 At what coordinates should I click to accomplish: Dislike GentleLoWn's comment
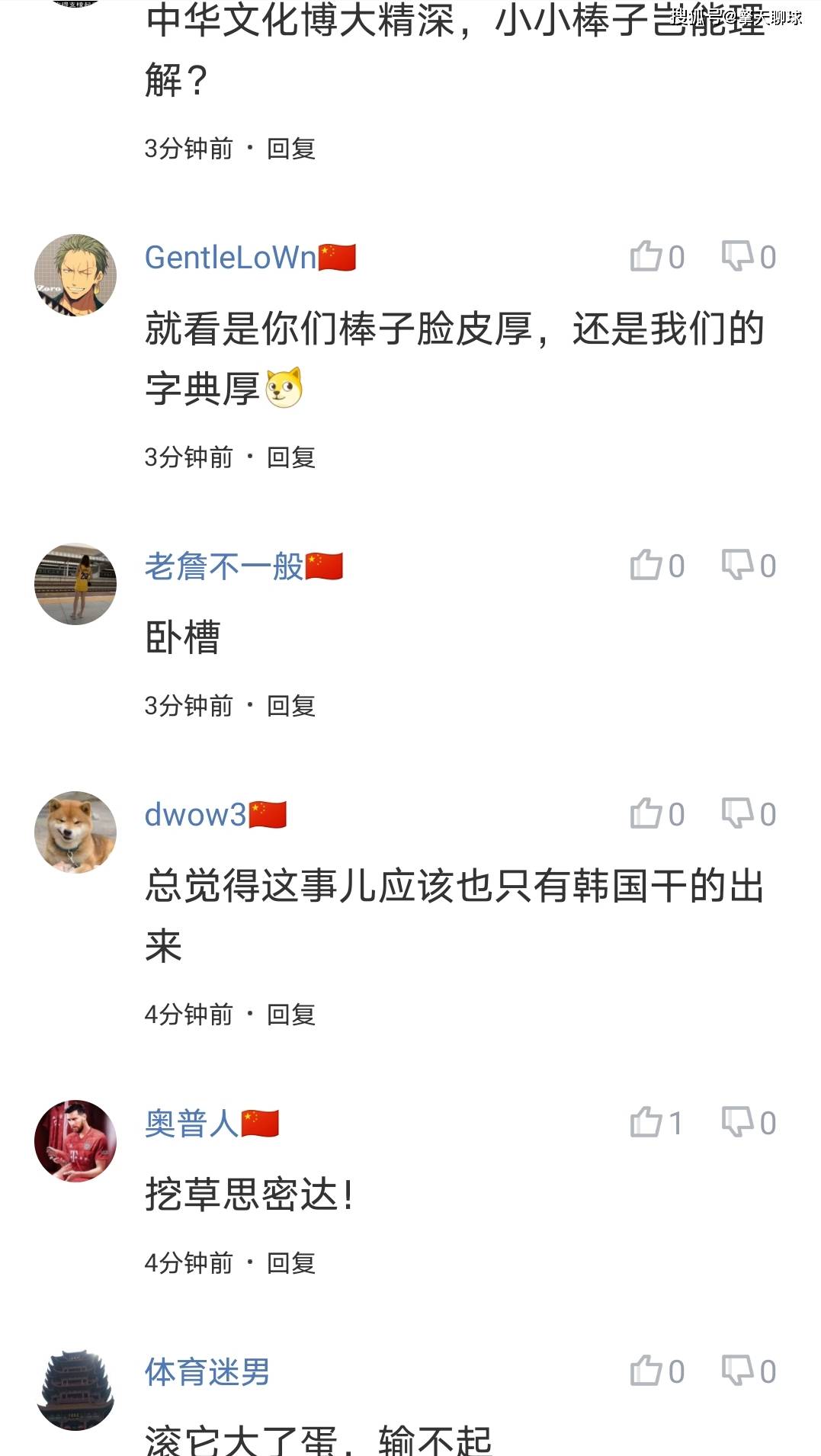coord(738,257)
